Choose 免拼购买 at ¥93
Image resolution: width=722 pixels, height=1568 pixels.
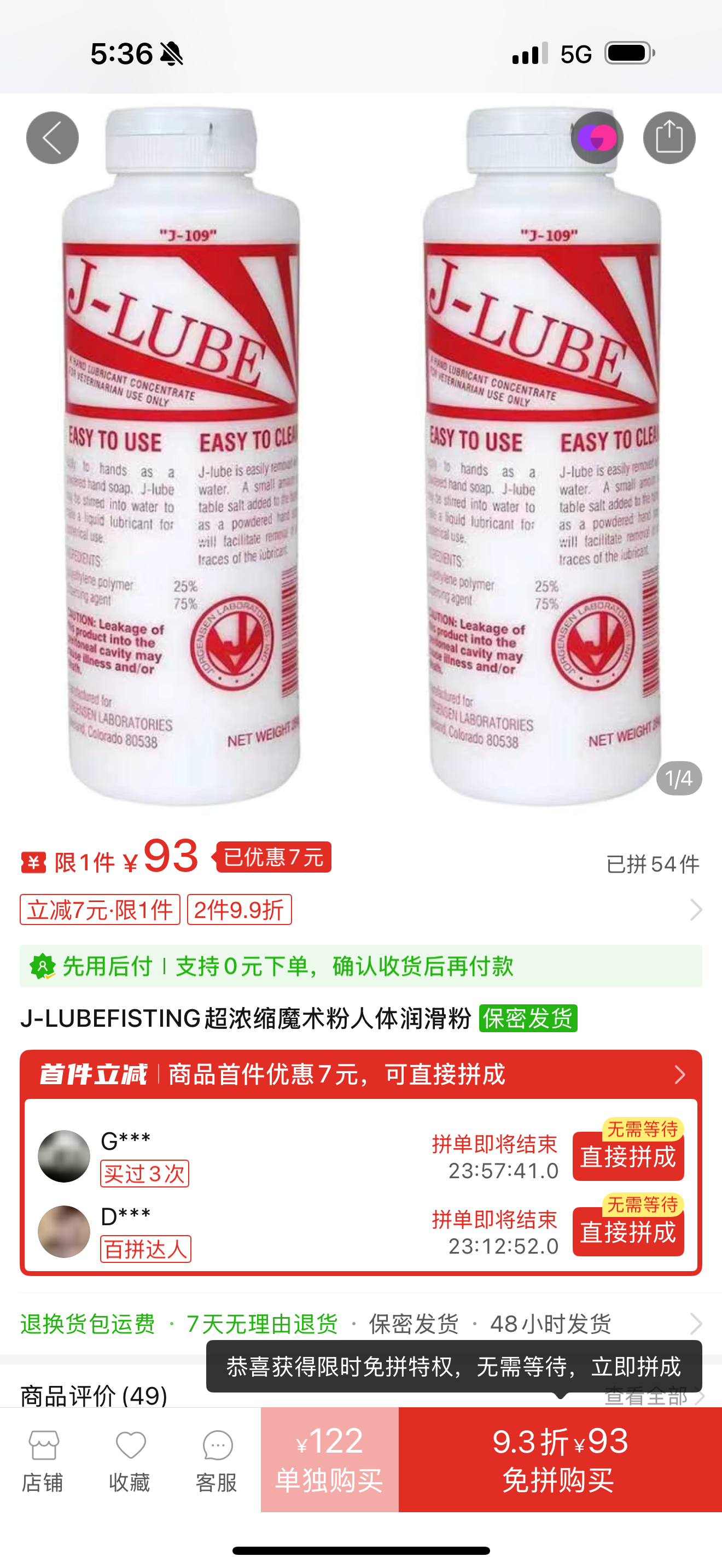coord(560,1460)
